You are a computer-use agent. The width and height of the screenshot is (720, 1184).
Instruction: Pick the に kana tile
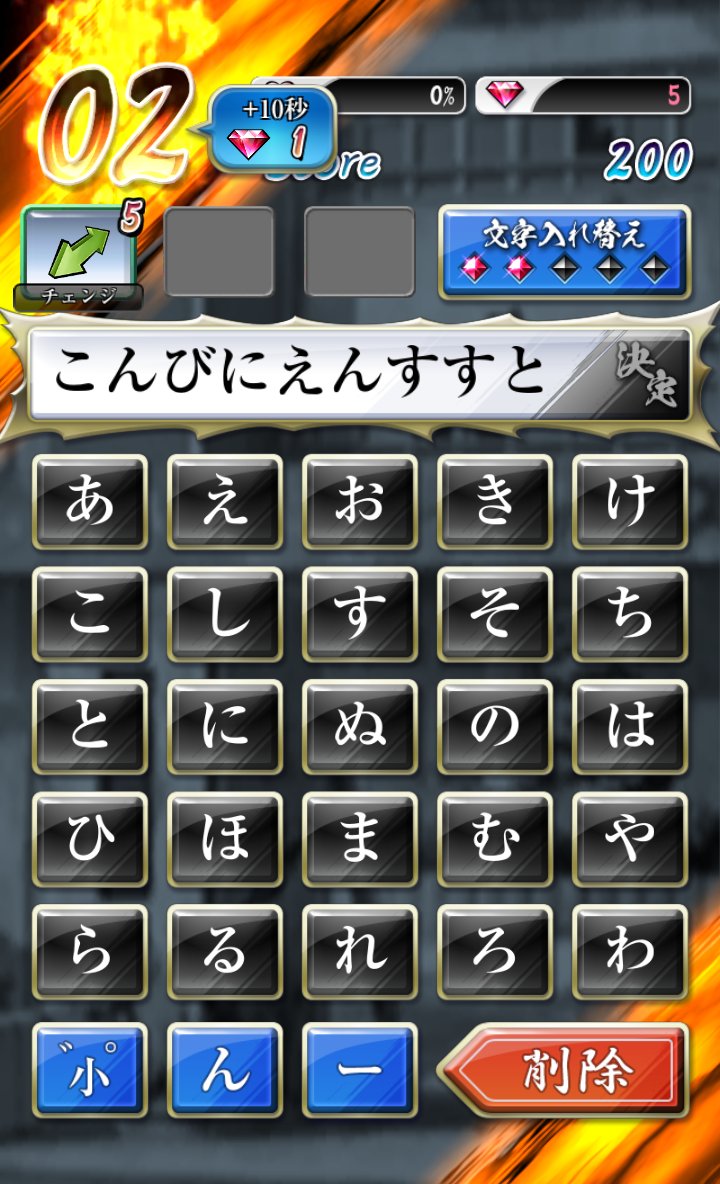point(225,726)
